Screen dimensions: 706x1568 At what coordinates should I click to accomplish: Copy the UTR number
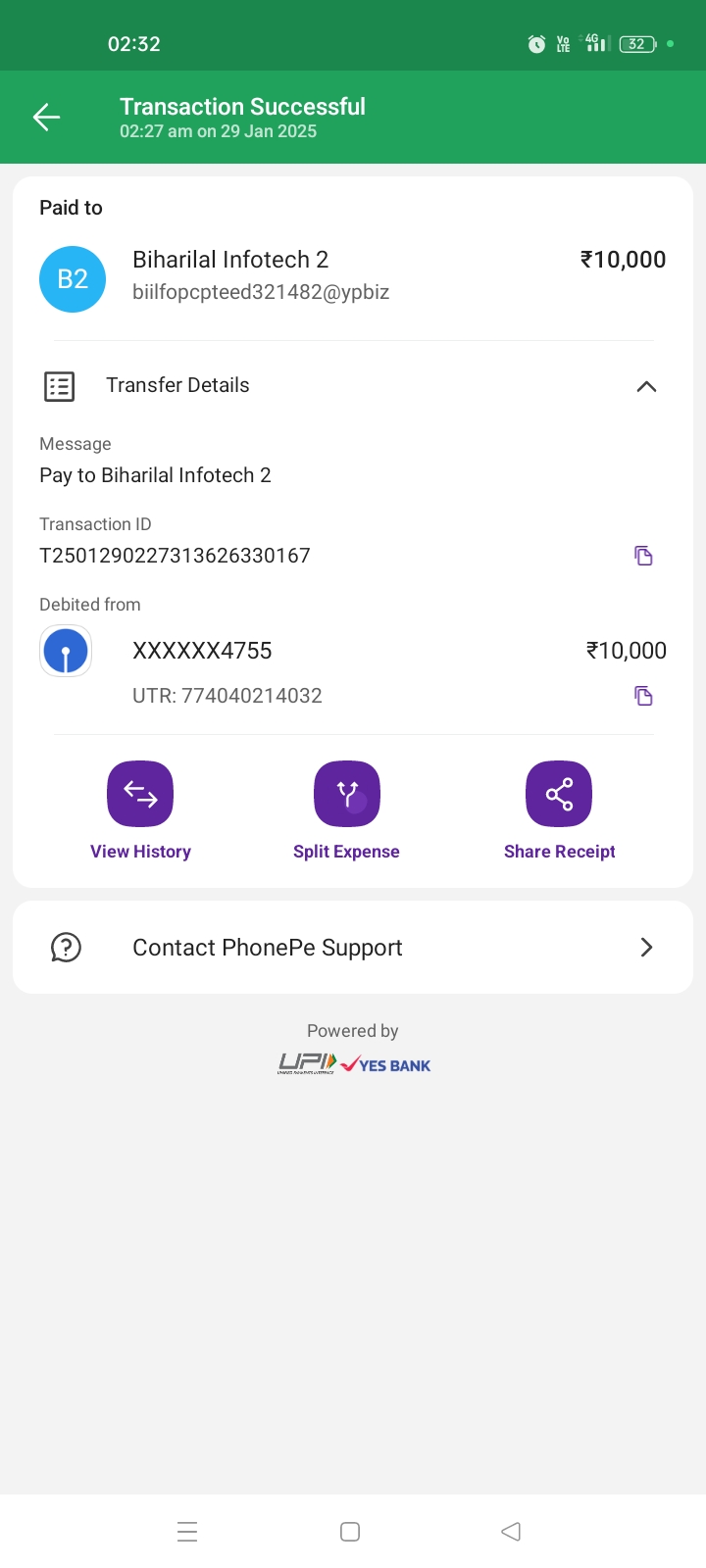(x=643, y=696)
